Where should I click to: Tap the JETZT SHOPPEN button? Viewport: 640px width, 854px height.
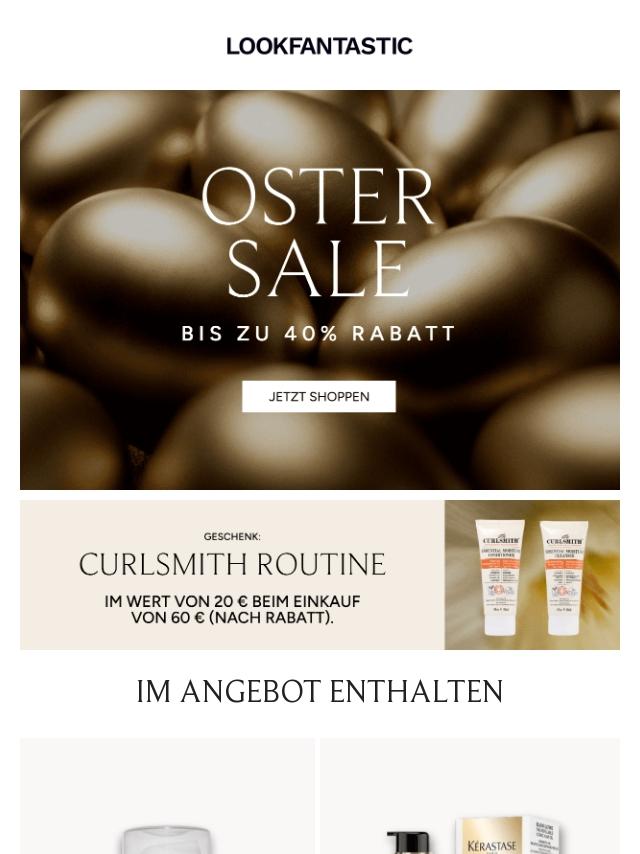(319, 397)
